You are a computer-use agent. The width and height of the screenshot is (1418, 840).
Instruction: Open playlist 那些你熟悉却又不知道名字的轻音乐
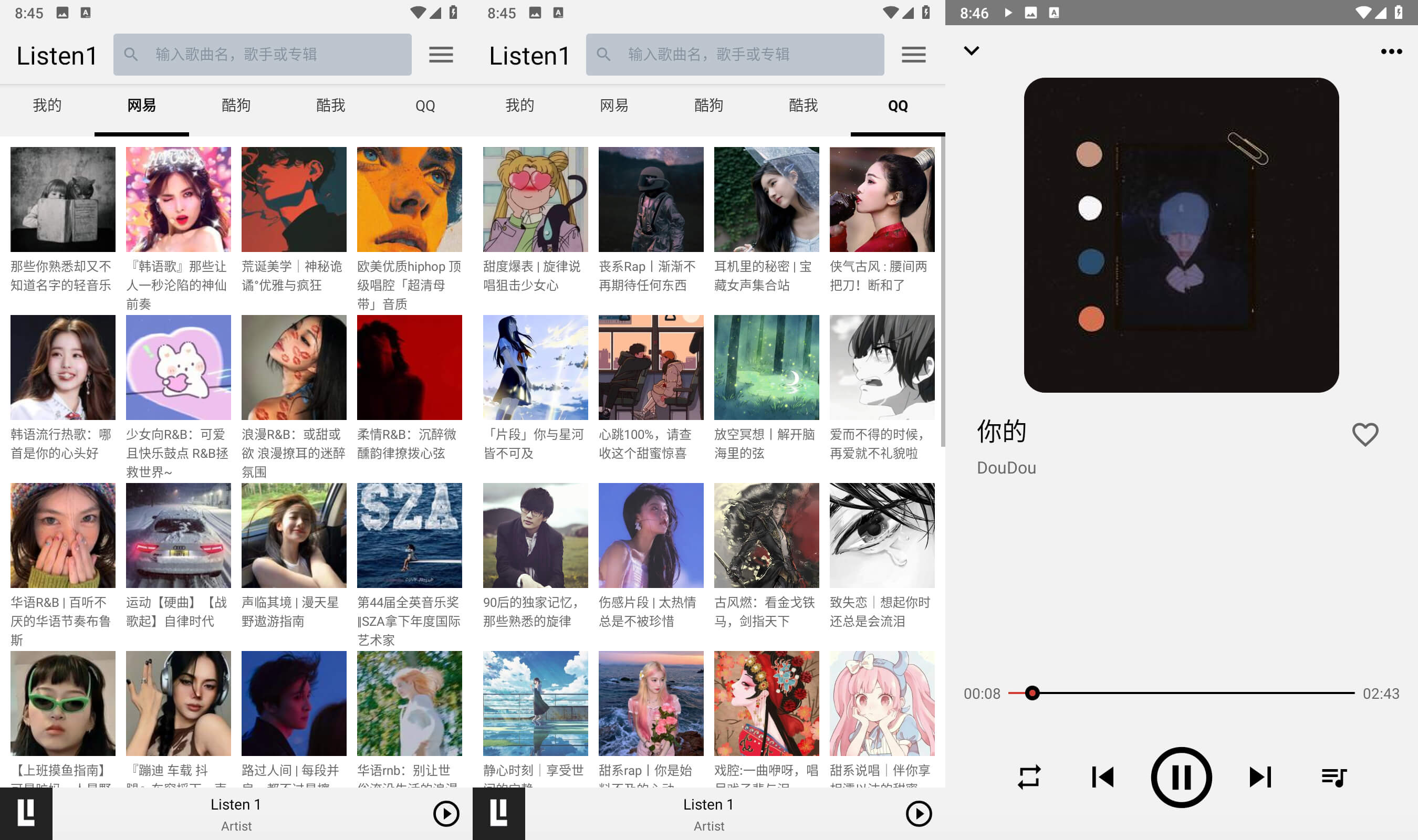[63, 199]
